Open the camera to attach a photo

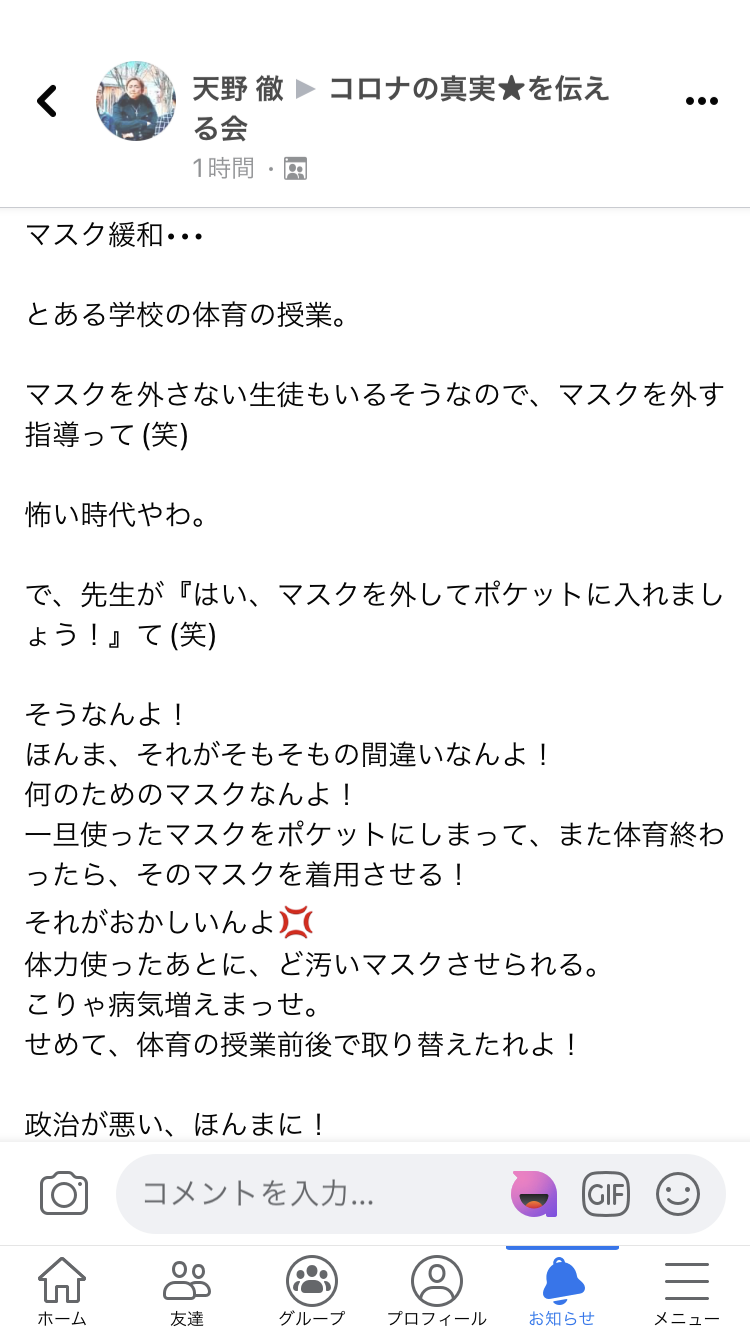pyautogui.click(x=64, y=1194)
